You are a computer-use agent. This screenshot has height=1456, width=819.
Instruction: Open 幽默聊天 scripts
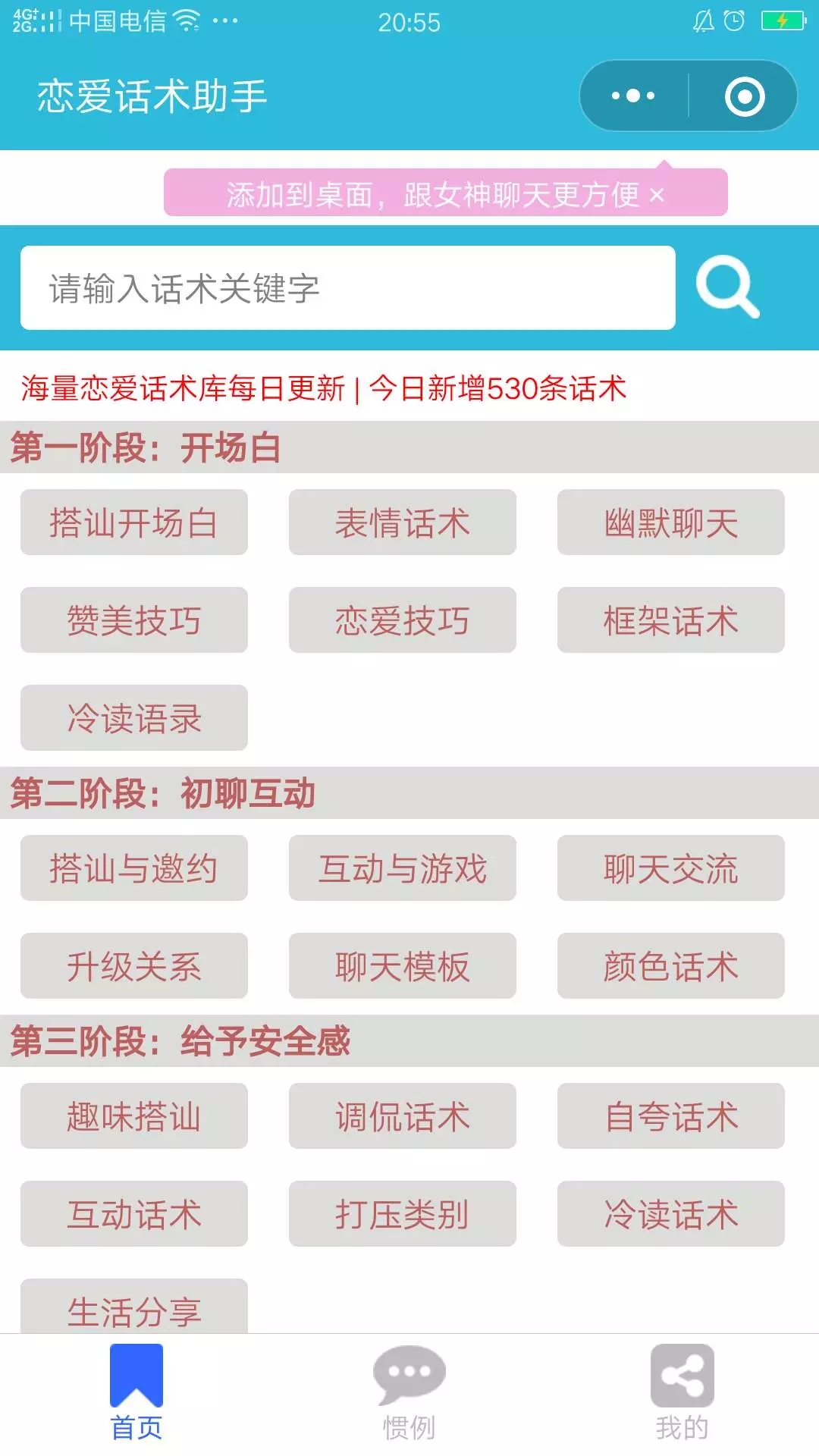671,522
